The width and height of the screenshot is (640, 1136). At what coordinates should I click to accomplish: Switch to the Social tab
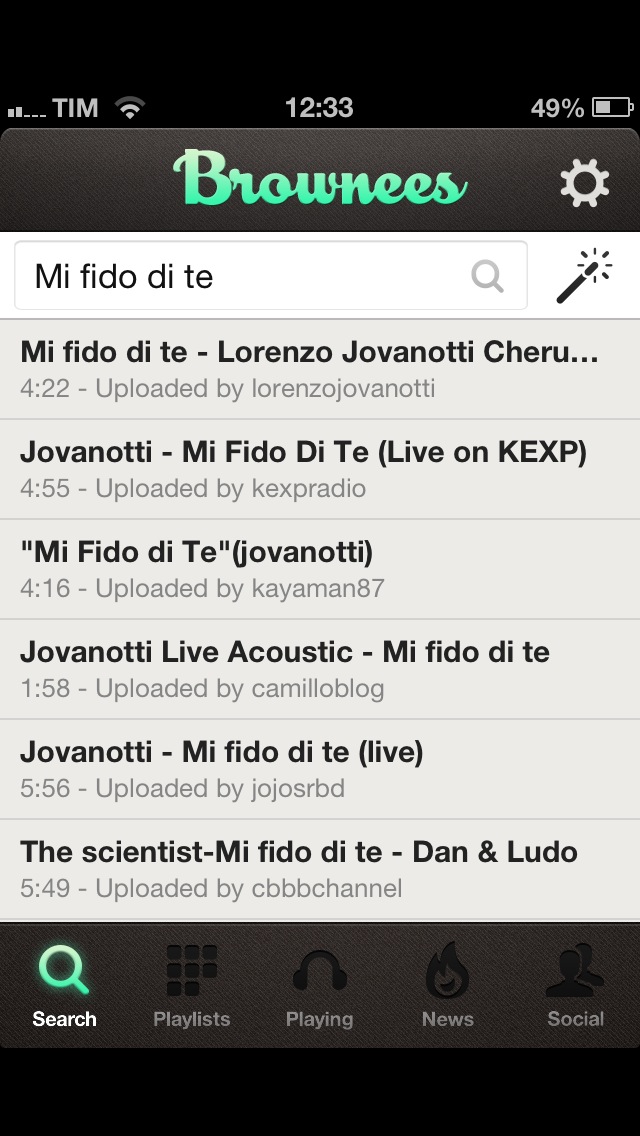coord(576,986)
